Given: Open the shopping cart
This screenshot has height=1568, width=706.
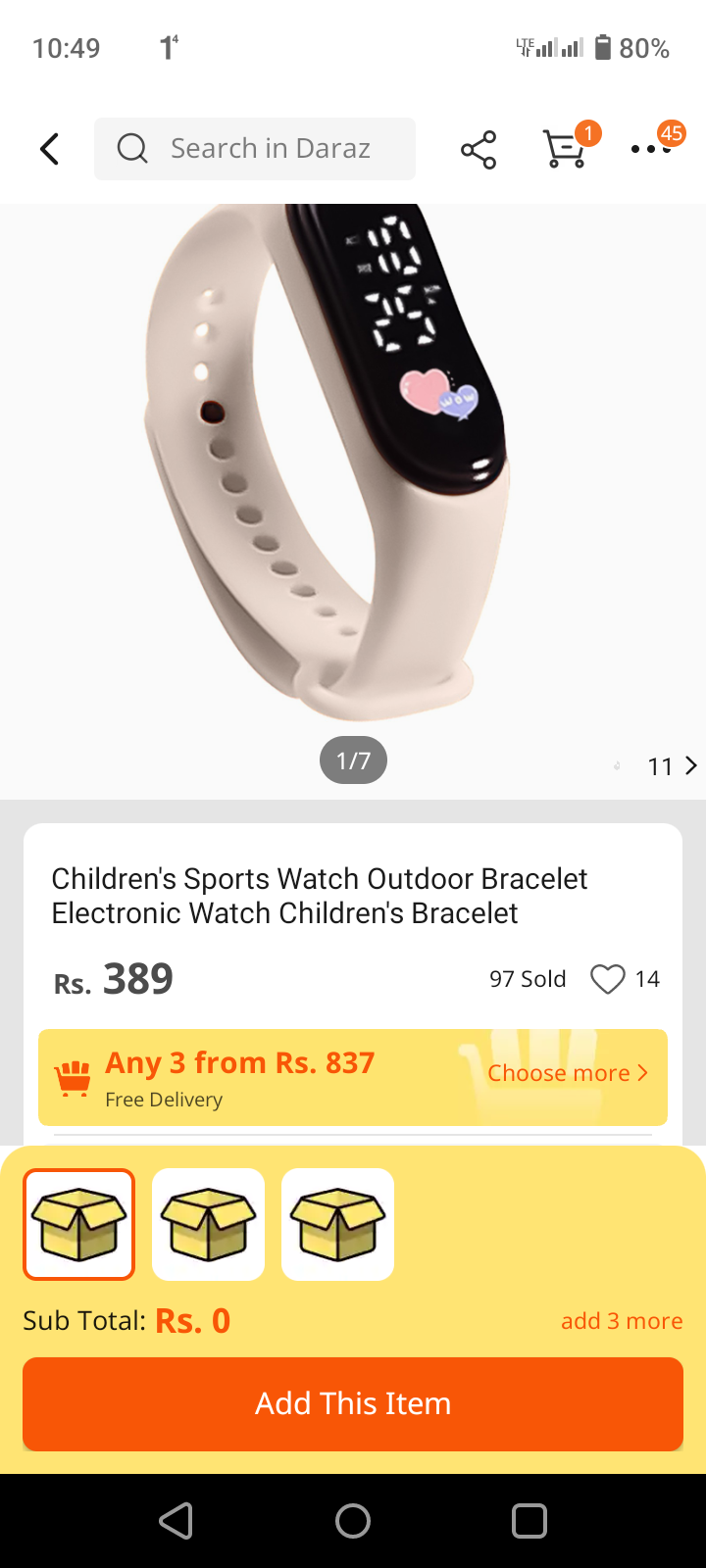Looking at the screenshot, I should (x=565, y=149).
